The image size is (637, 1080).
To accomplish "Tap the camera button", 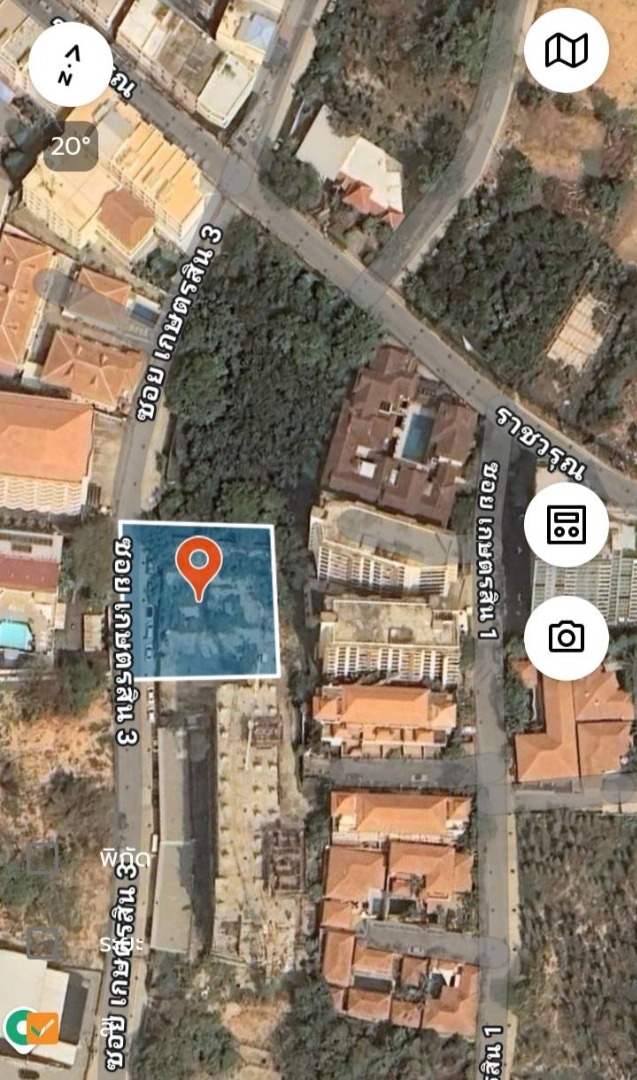I will (x=566, y=637).
